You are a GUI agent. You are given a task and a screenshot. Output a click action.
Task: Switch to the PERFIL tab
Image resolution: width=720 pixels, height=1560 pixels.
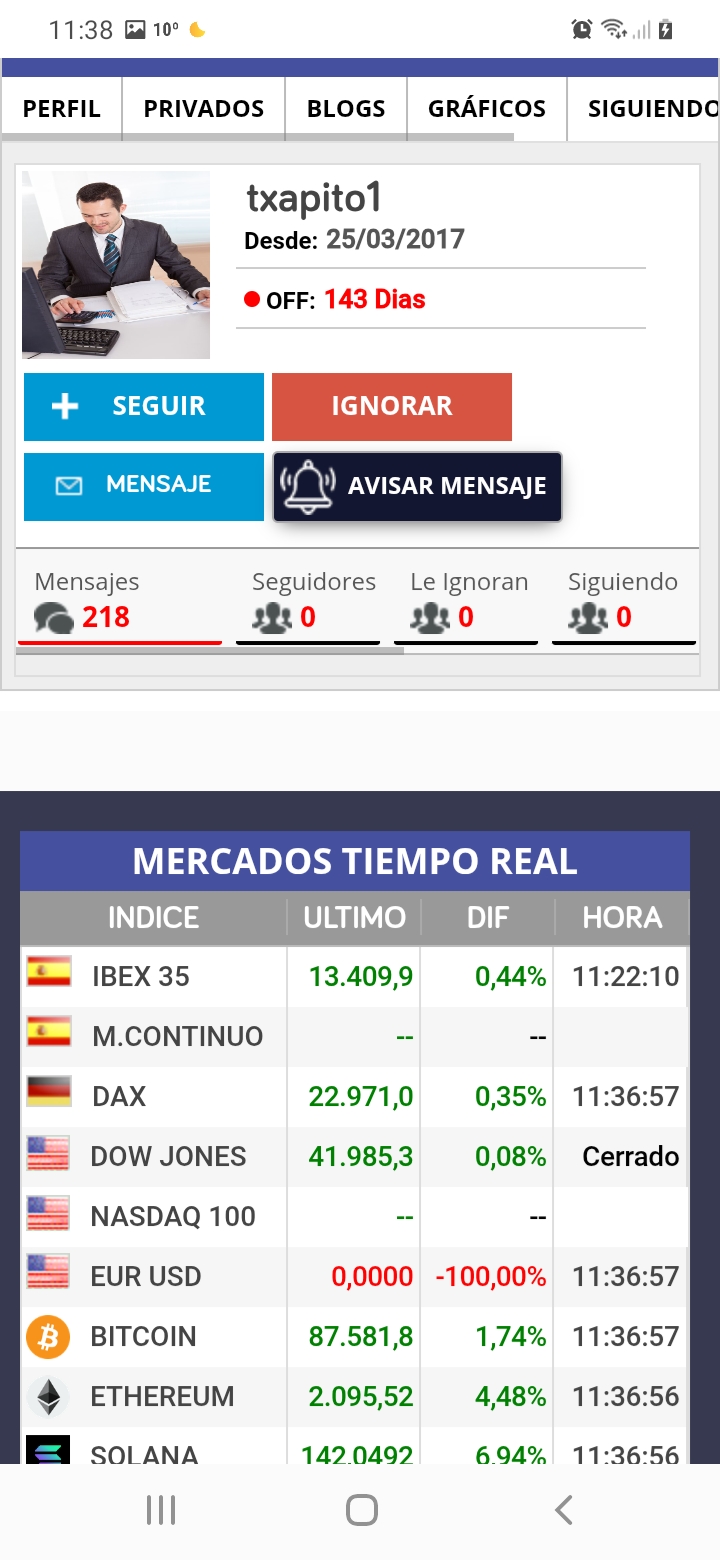point(62,109)
